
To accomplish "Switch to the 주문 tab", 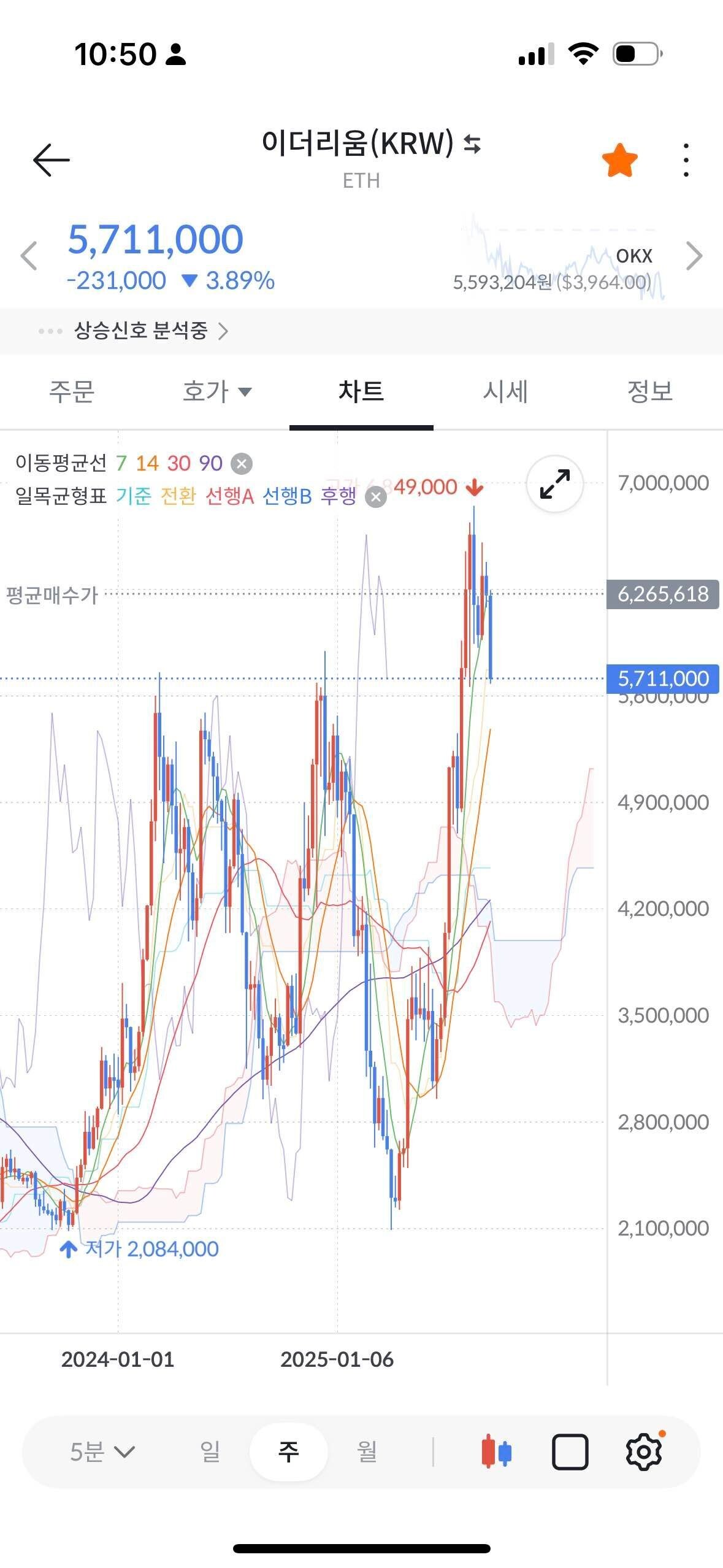I will click(72, 391).
